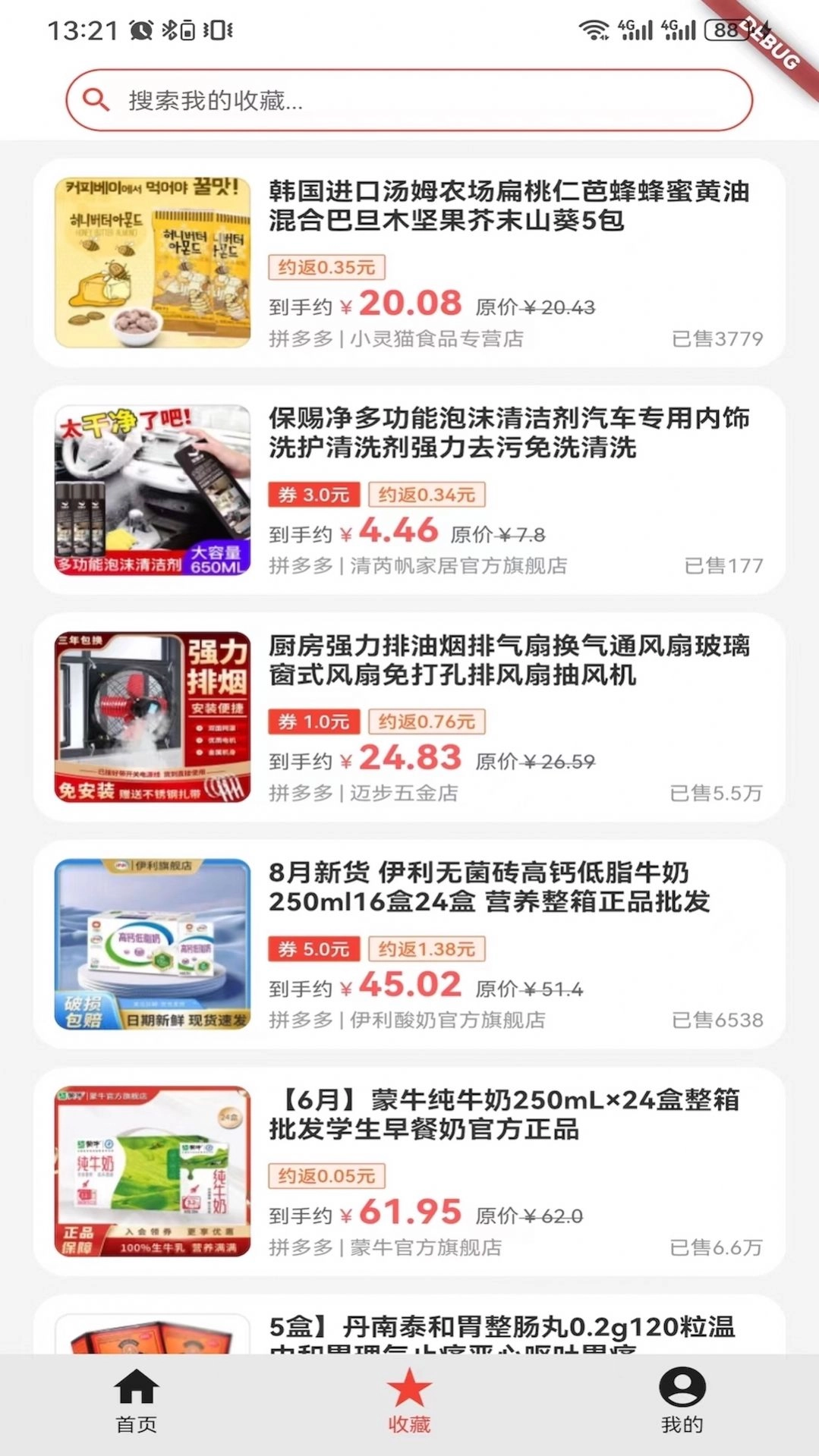Viewport: 819px width, 1456px height.
Task: Tap the Mengniu pure milk thumbnail
Action: coord(153,1172)
